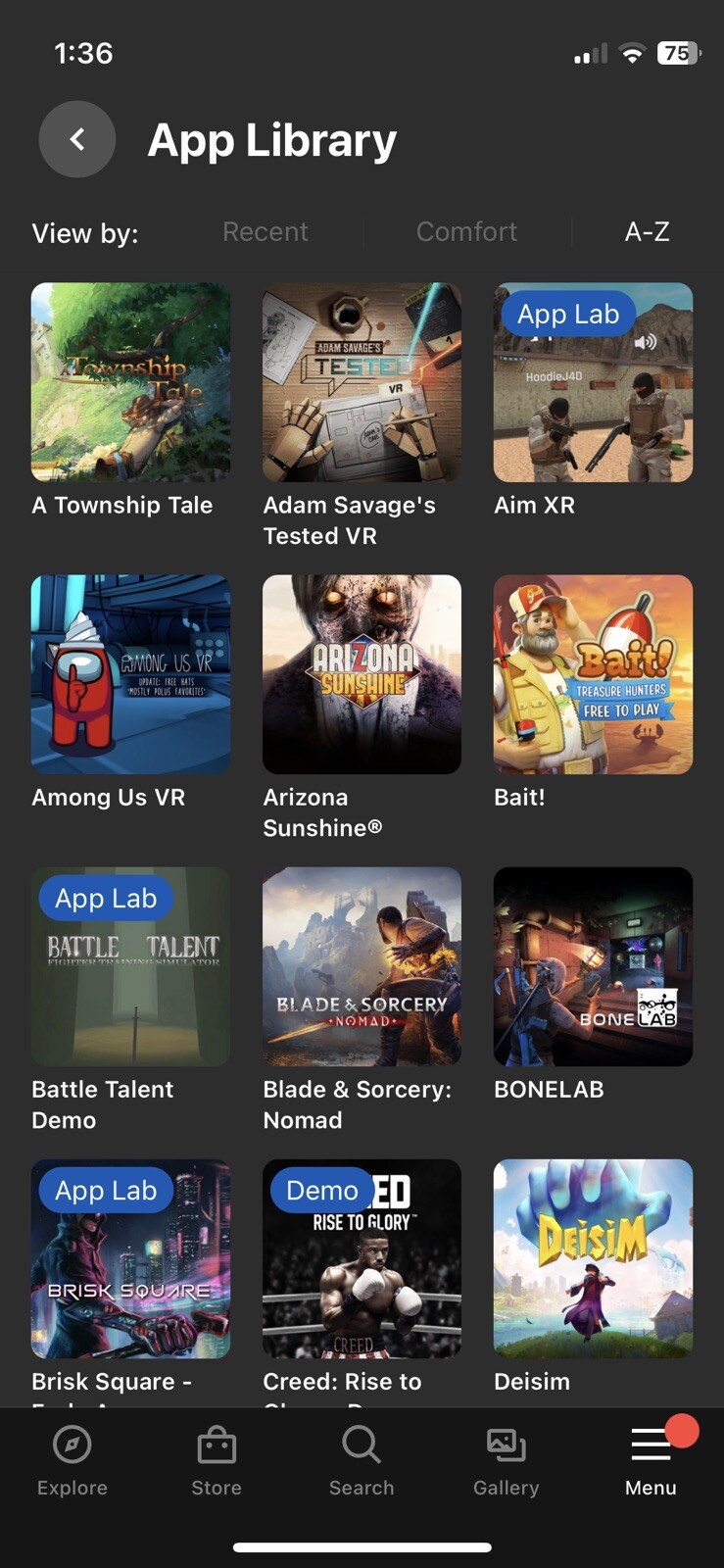Switch to the Store tab

217,1461
